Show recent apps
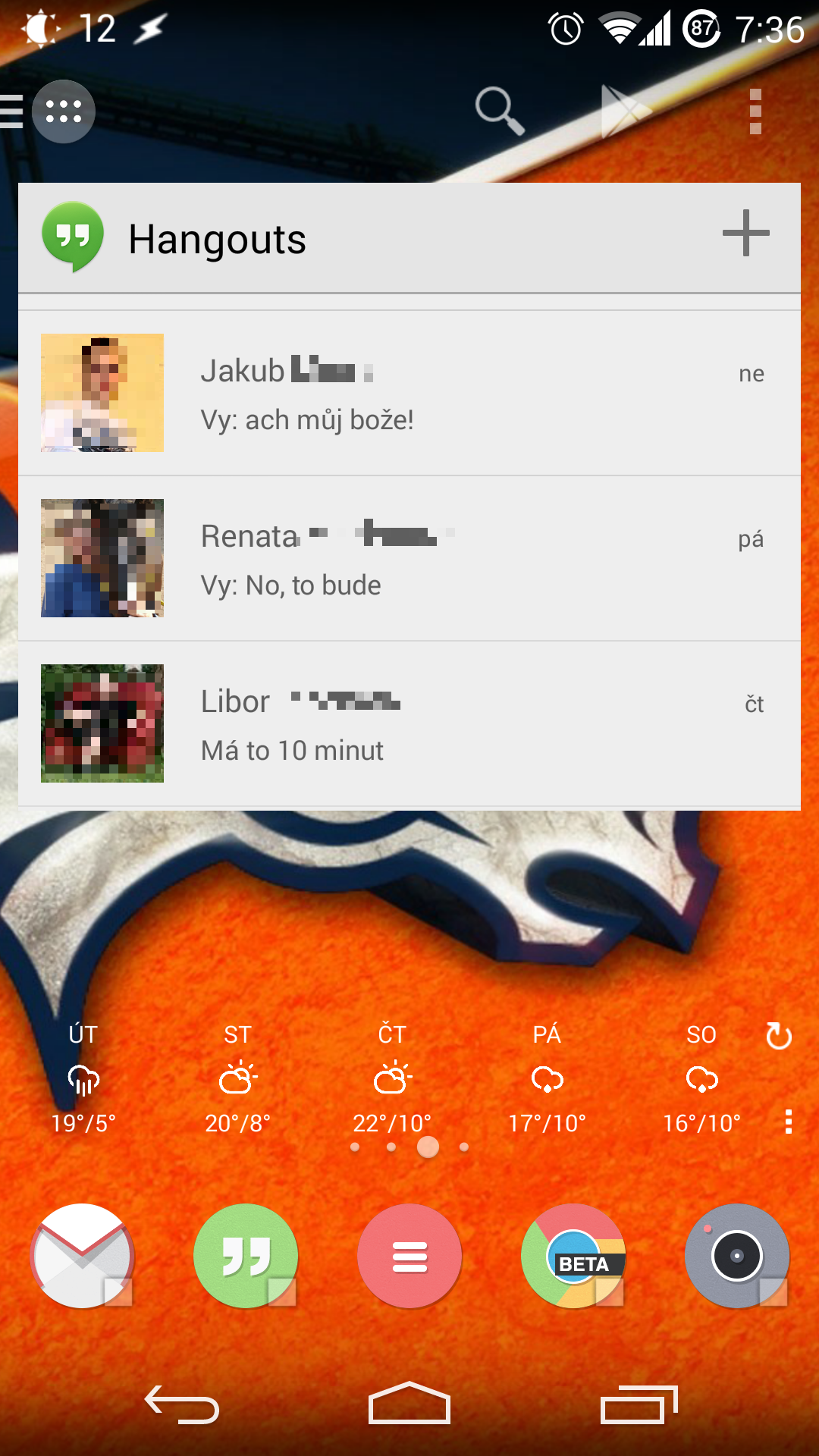 (639, 1405)
